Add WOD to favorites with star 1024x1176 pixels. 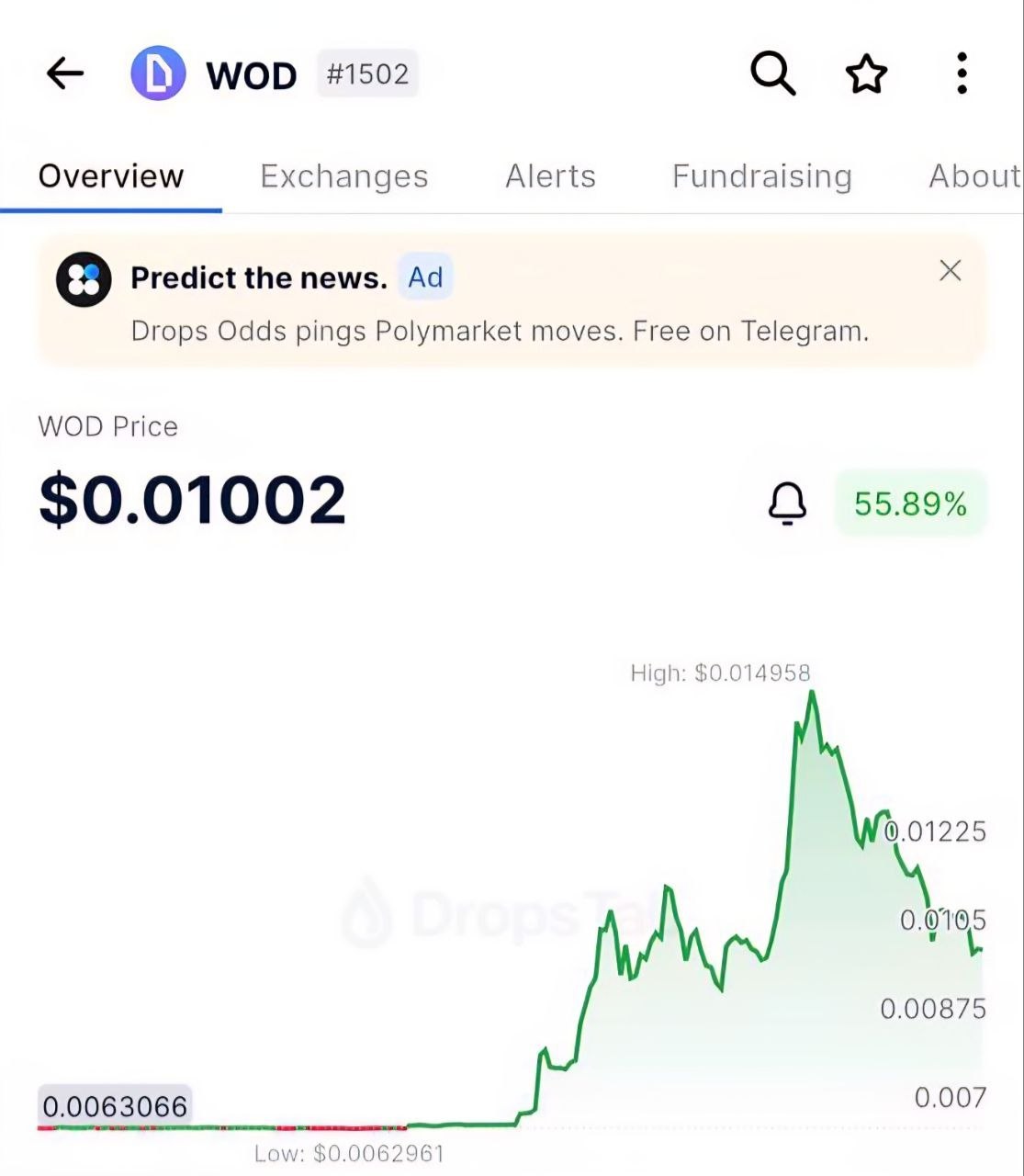866,73
